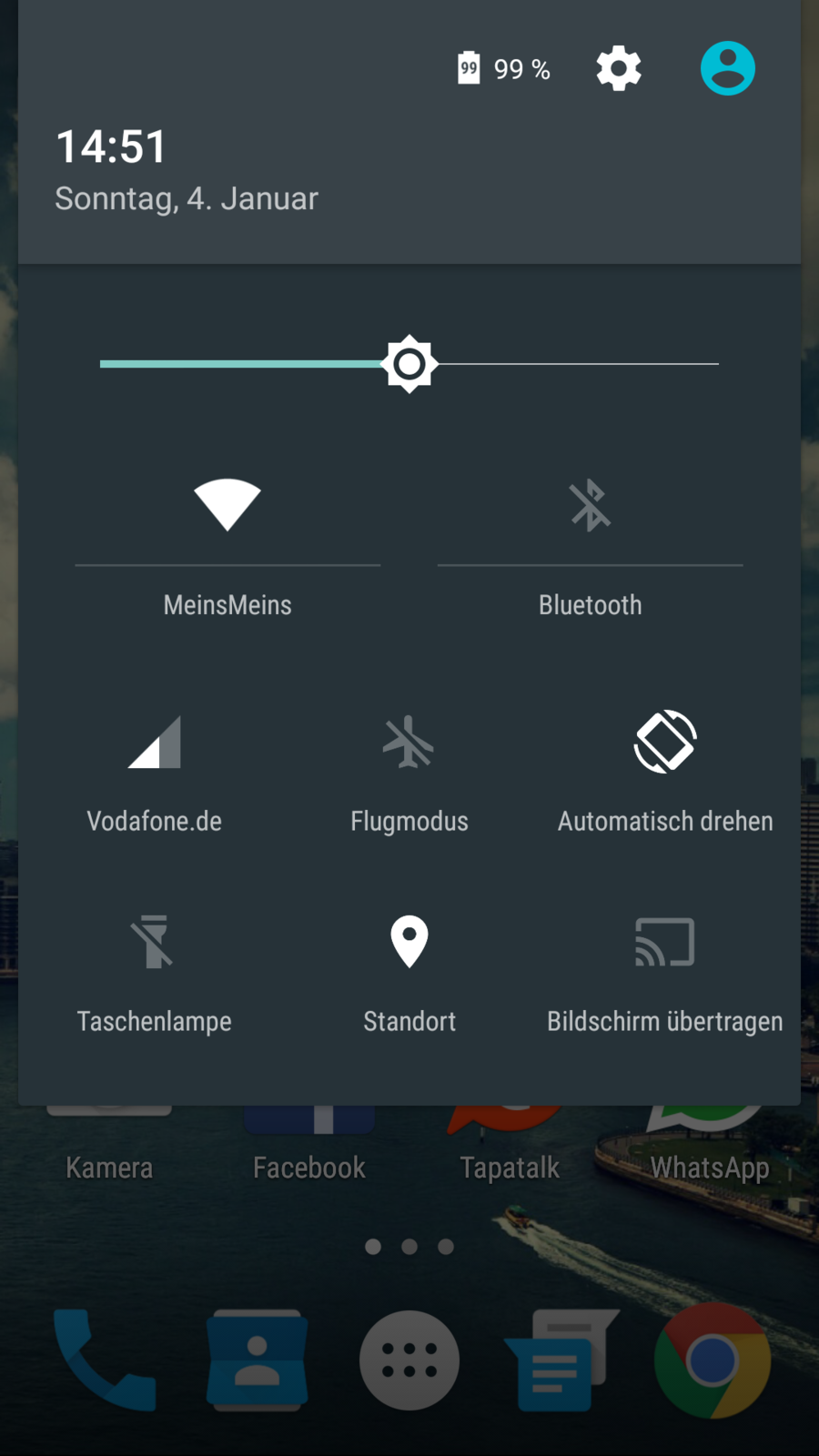Tap the 14:51 clock in the header
The image size is (819, 1456).
pyautogui.click(x=112, y=147)
